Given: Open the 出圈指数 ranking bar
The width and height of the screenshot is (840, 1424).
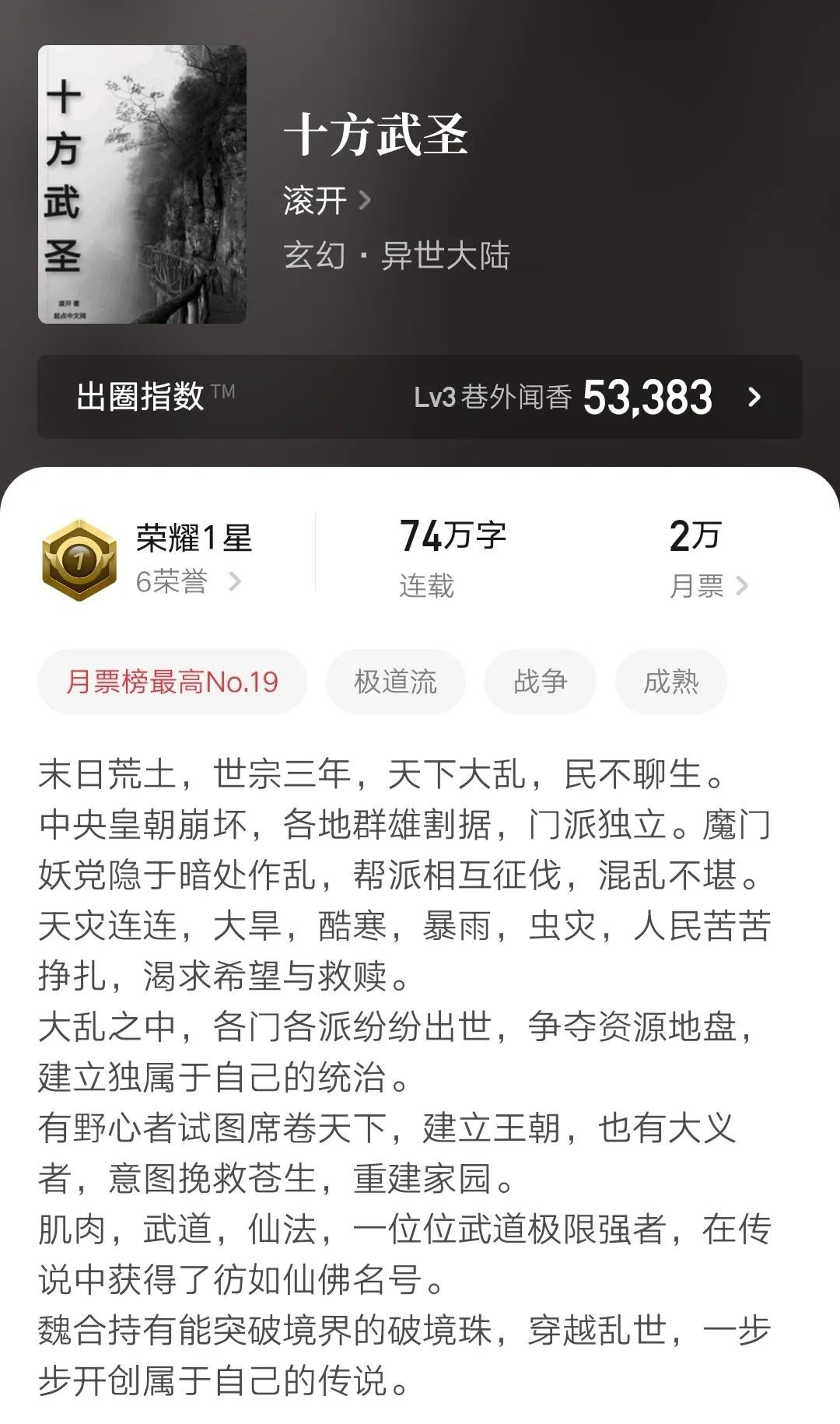Looking at the screenshot, I should coord(420,397).
